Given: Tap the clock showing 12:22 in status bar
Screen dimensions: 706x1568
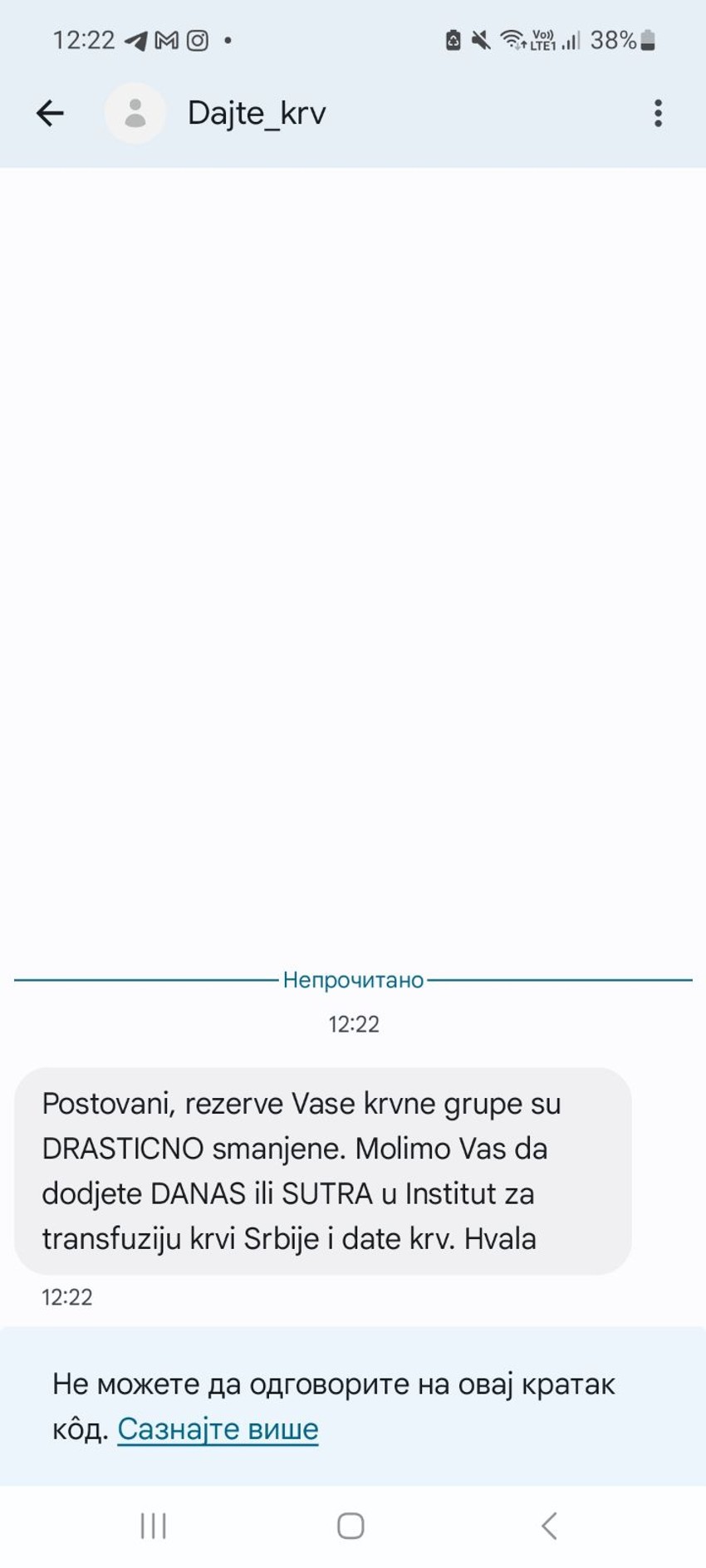Looking at the screenshot, I should [83, 39].
